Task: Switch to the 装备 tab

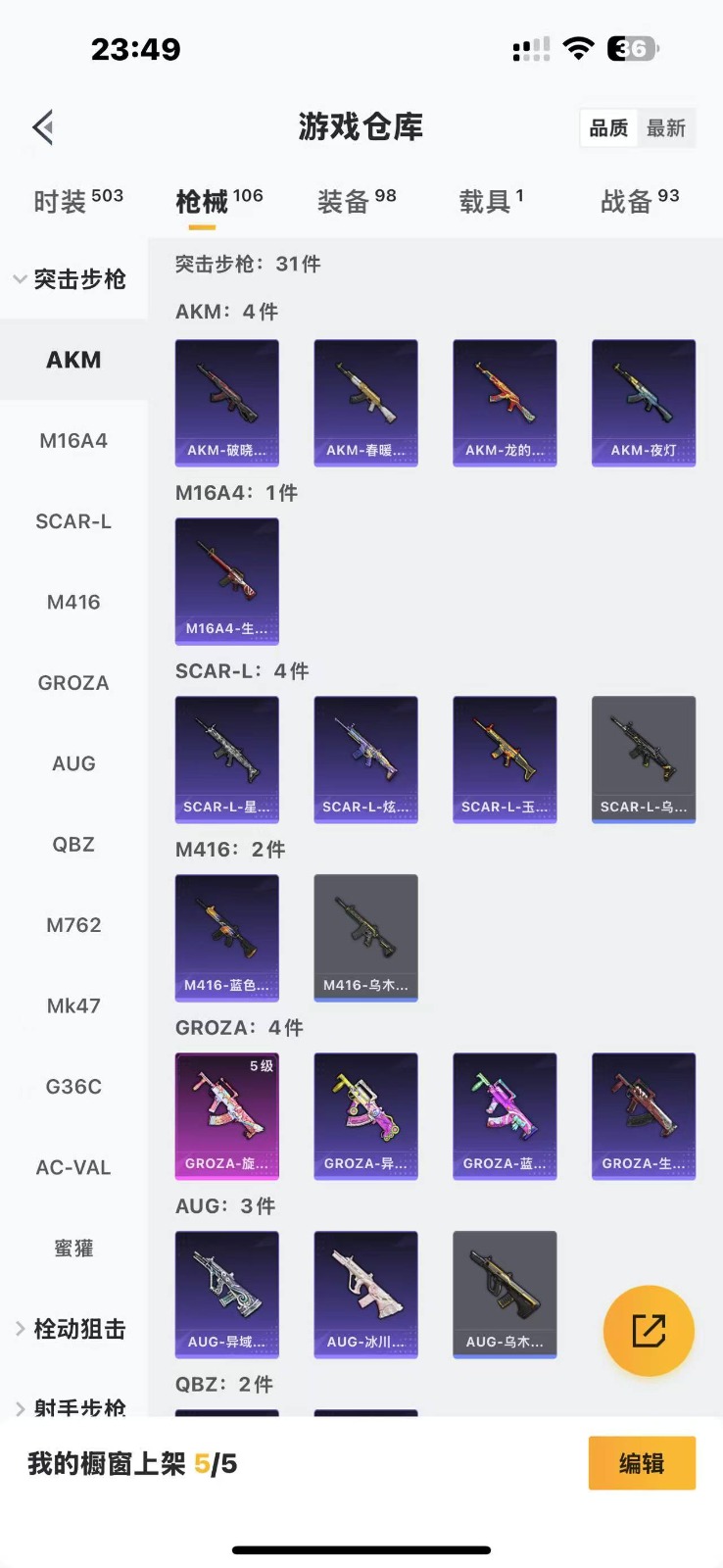Action: 357,201
